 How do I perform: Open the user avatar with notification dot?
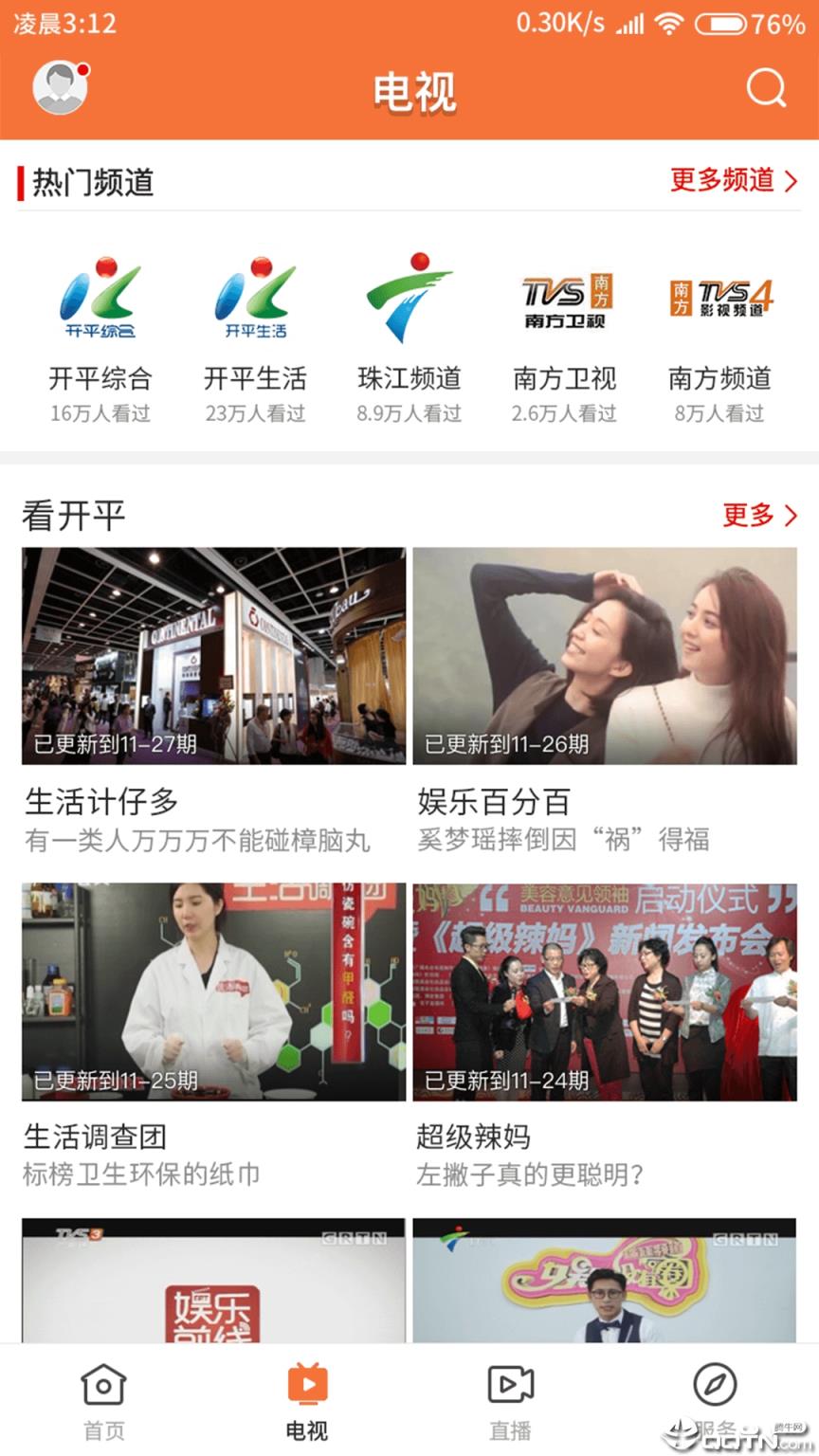pyautogui.click(x=59, y=86)
